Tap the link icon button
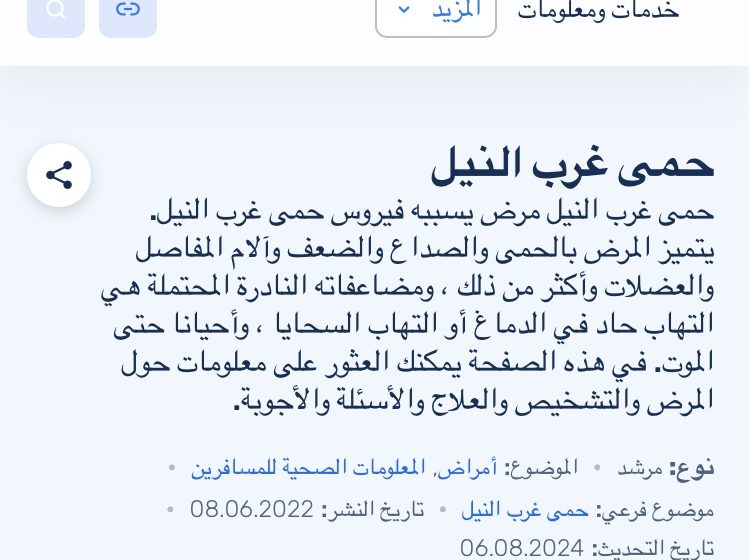749x560 pixels. 127,12
